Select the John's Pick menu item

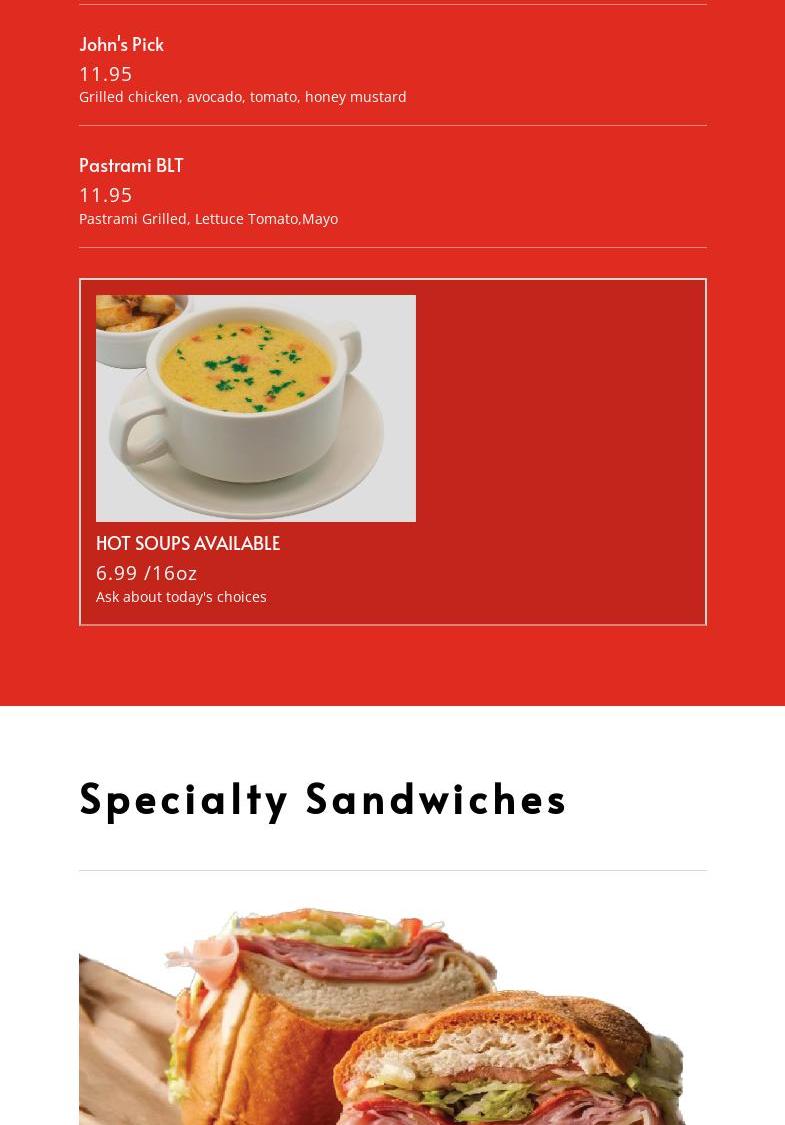(x=121, y=44)
